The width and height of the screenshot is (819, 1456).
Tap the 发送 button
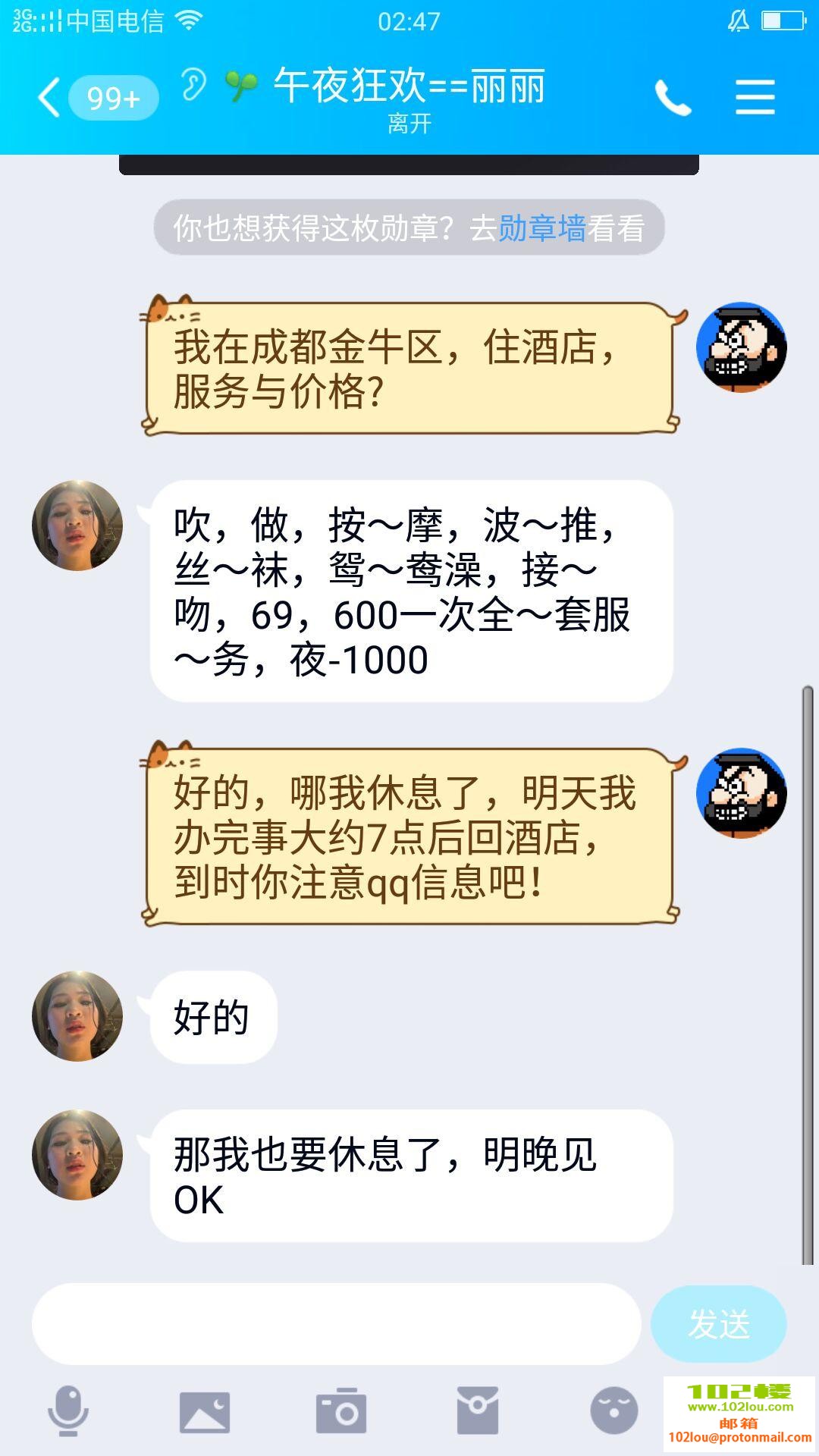718,1324
